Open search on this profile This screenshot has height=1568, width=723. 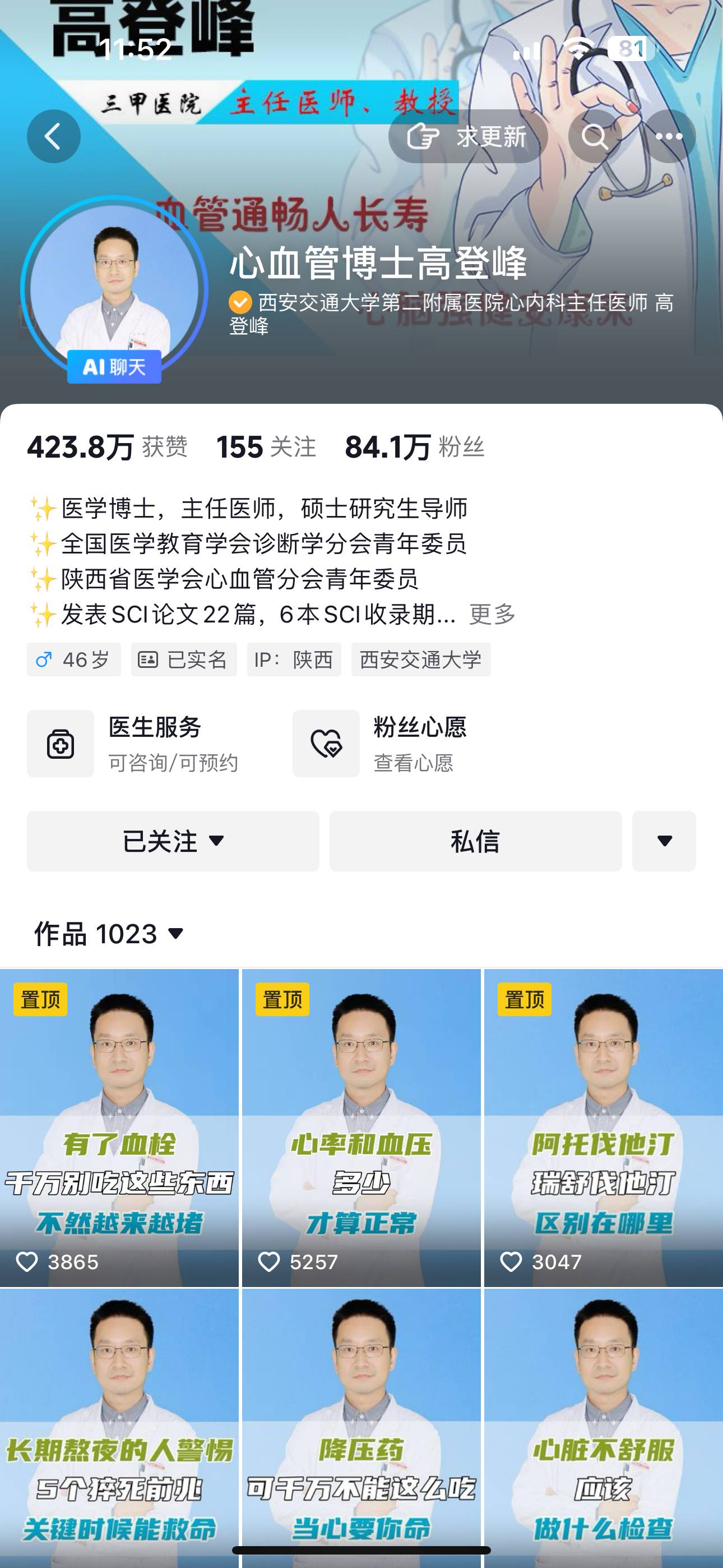[595, 136]
